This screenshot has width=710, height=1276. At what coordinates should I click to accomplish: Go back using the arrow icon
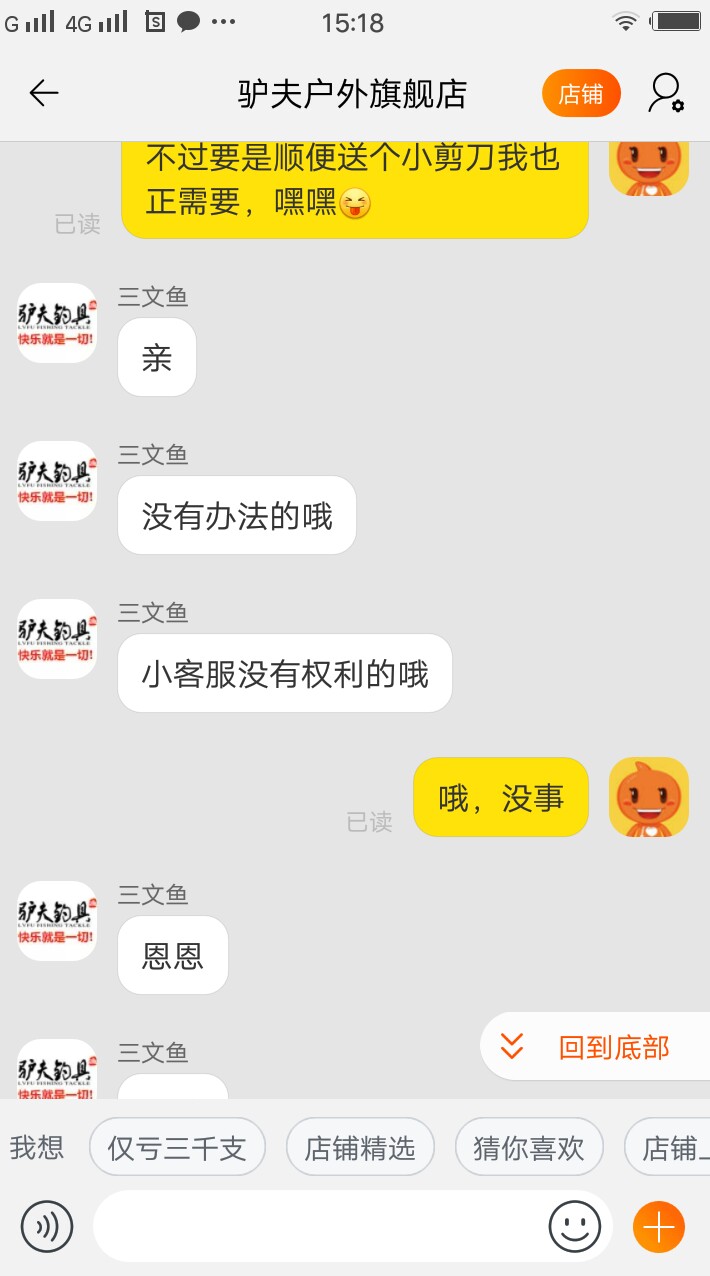tap(44, 93)
